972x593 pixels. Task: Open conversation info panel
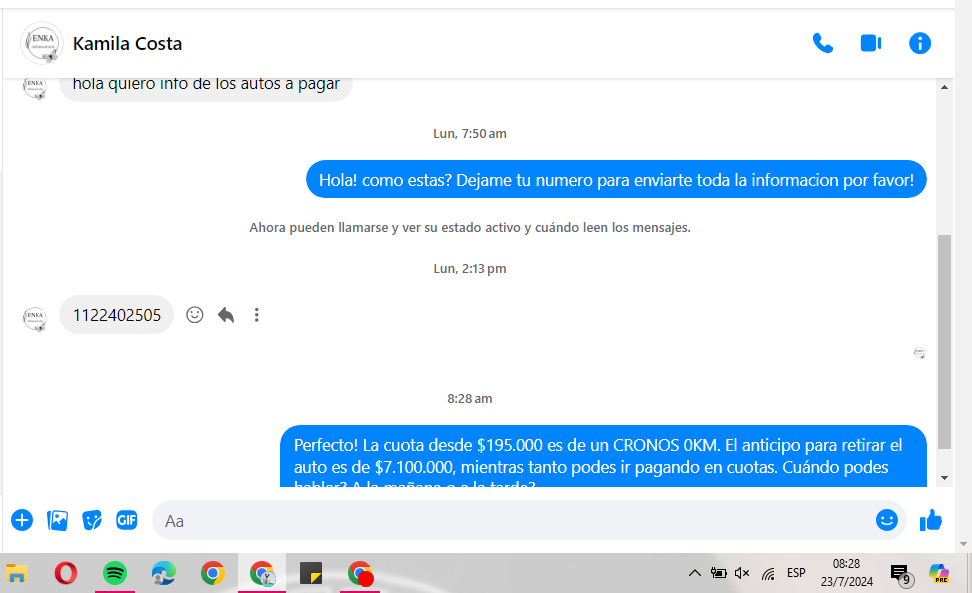[920, 43]
